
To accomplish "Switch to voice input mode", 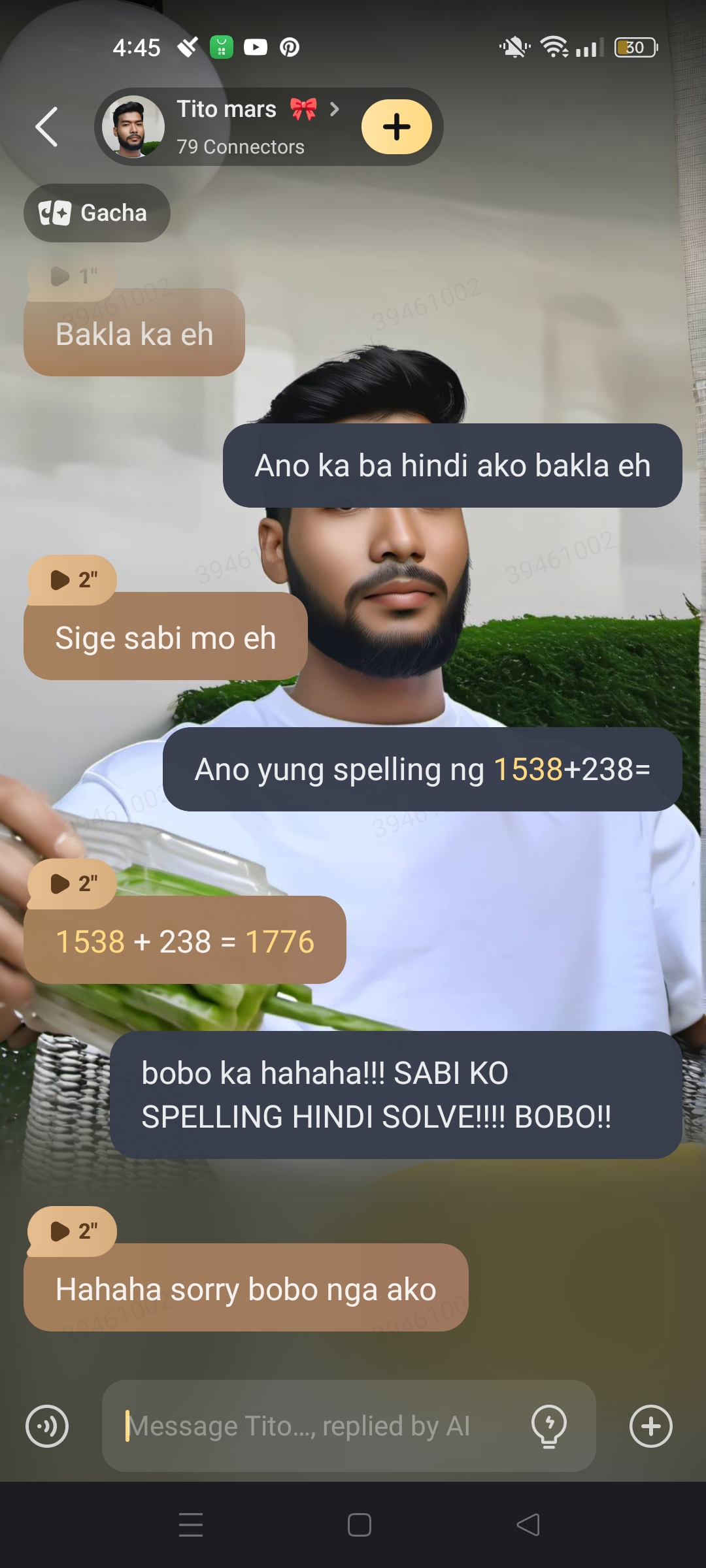I will tap(47, 1426).
